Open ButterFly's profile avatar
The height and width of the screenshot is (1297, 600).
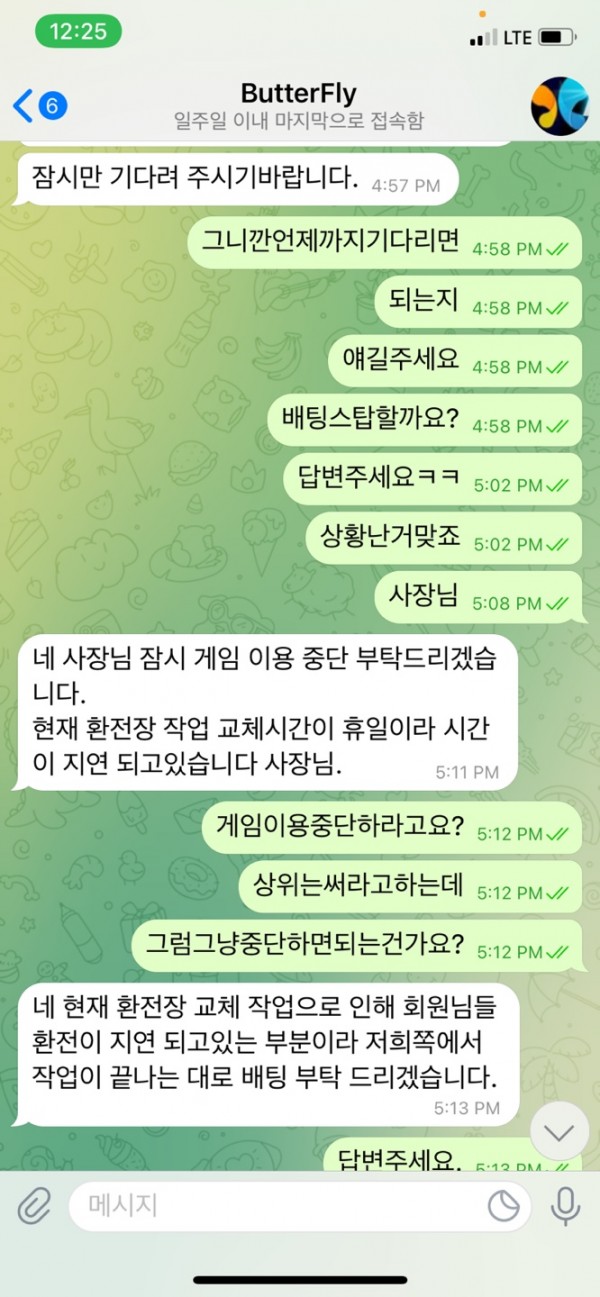(558, 104)
